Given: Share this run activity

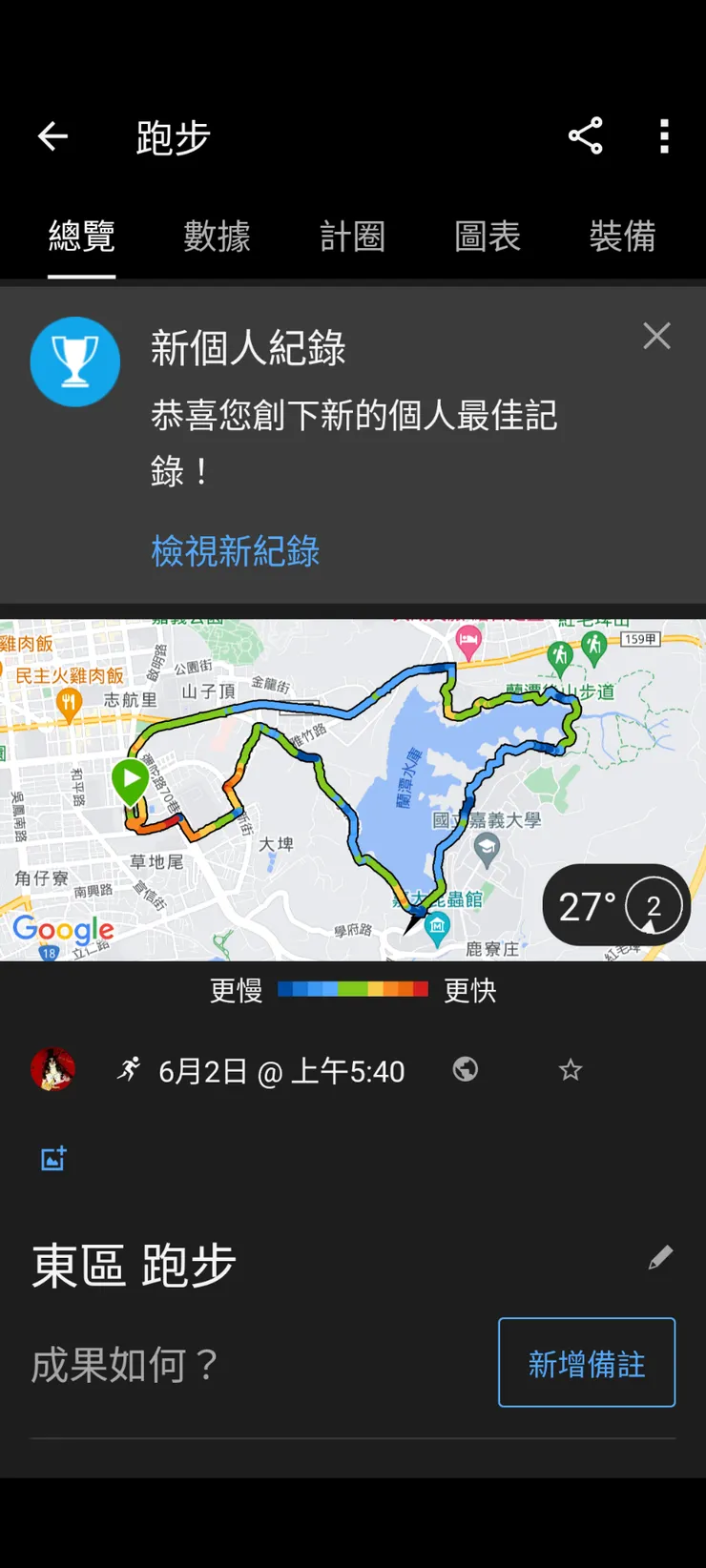Looking at the screenshot, I should point(586,136).
